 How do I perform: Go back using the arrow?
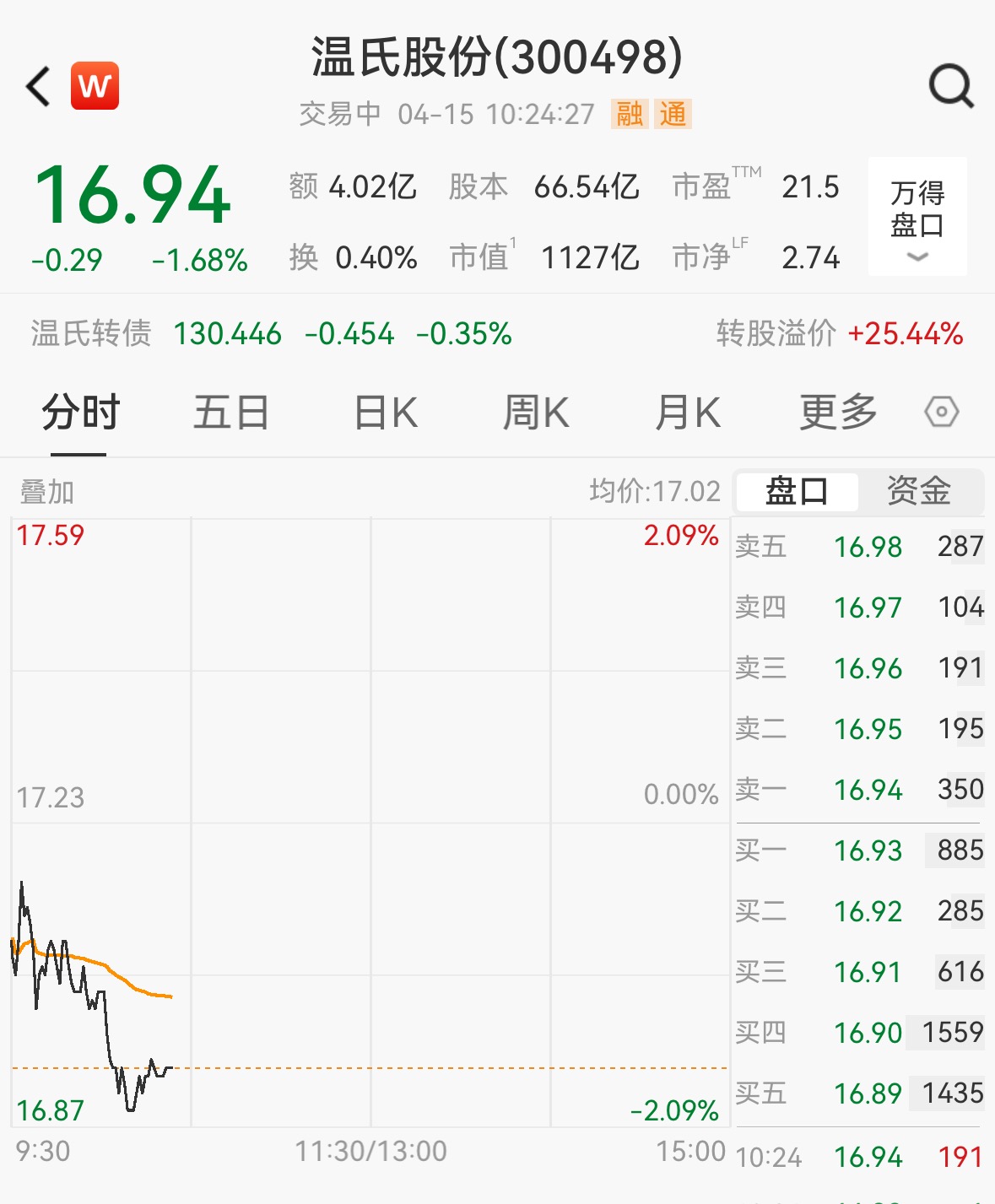click(x=39, y=86)
